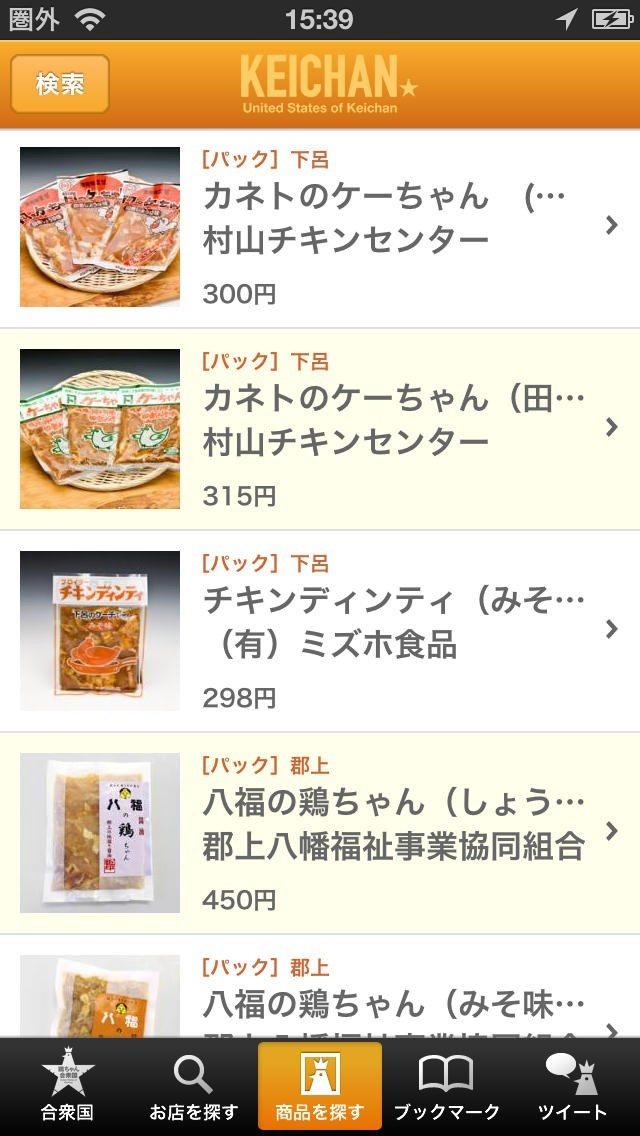The height and width of the screenshot is (1136, 640).
Task: Switch to the 合衆国 tab
Action: coord(67,1088)
